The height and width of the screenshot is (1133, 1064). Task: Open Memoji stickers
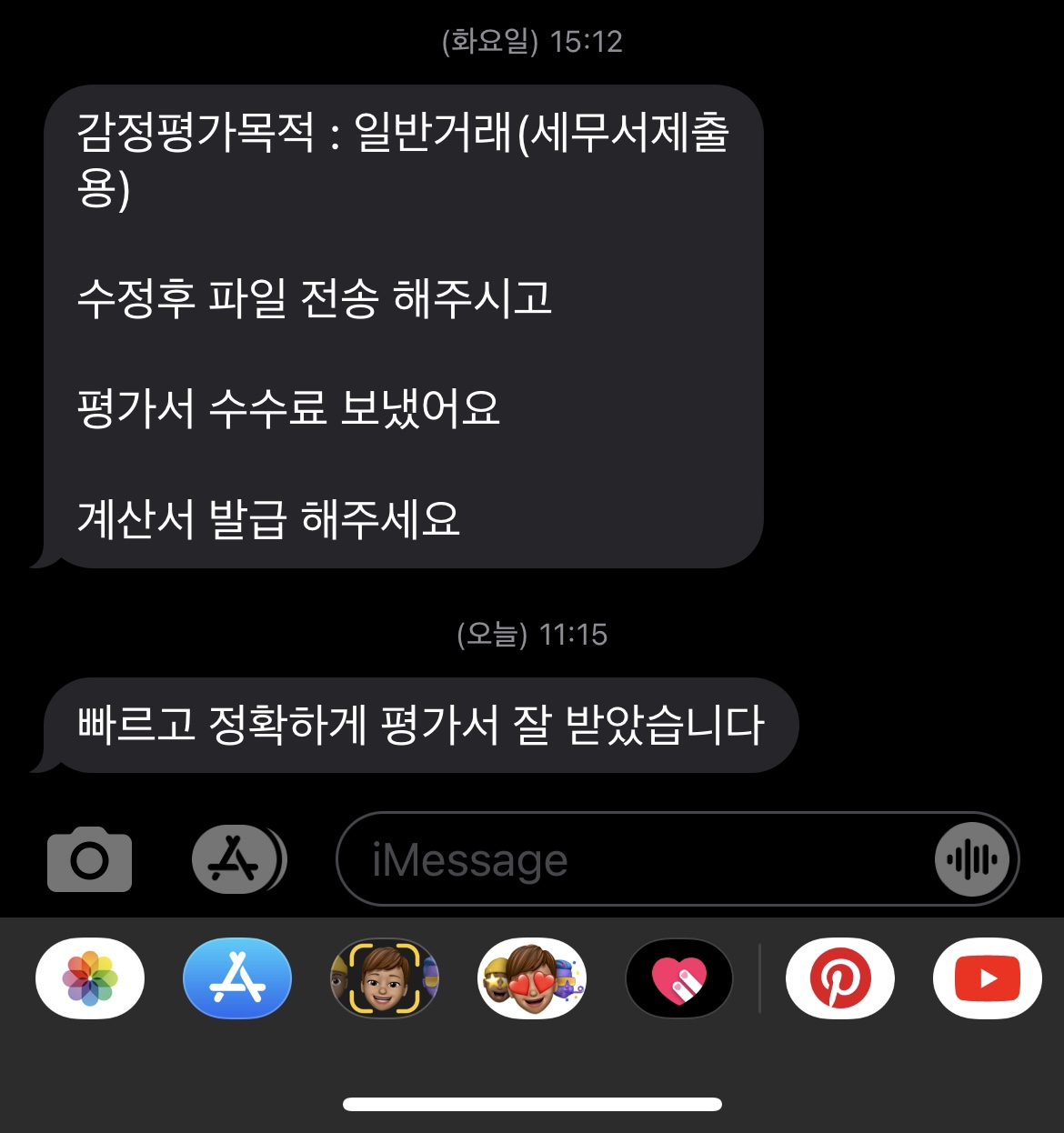point(532,978)
